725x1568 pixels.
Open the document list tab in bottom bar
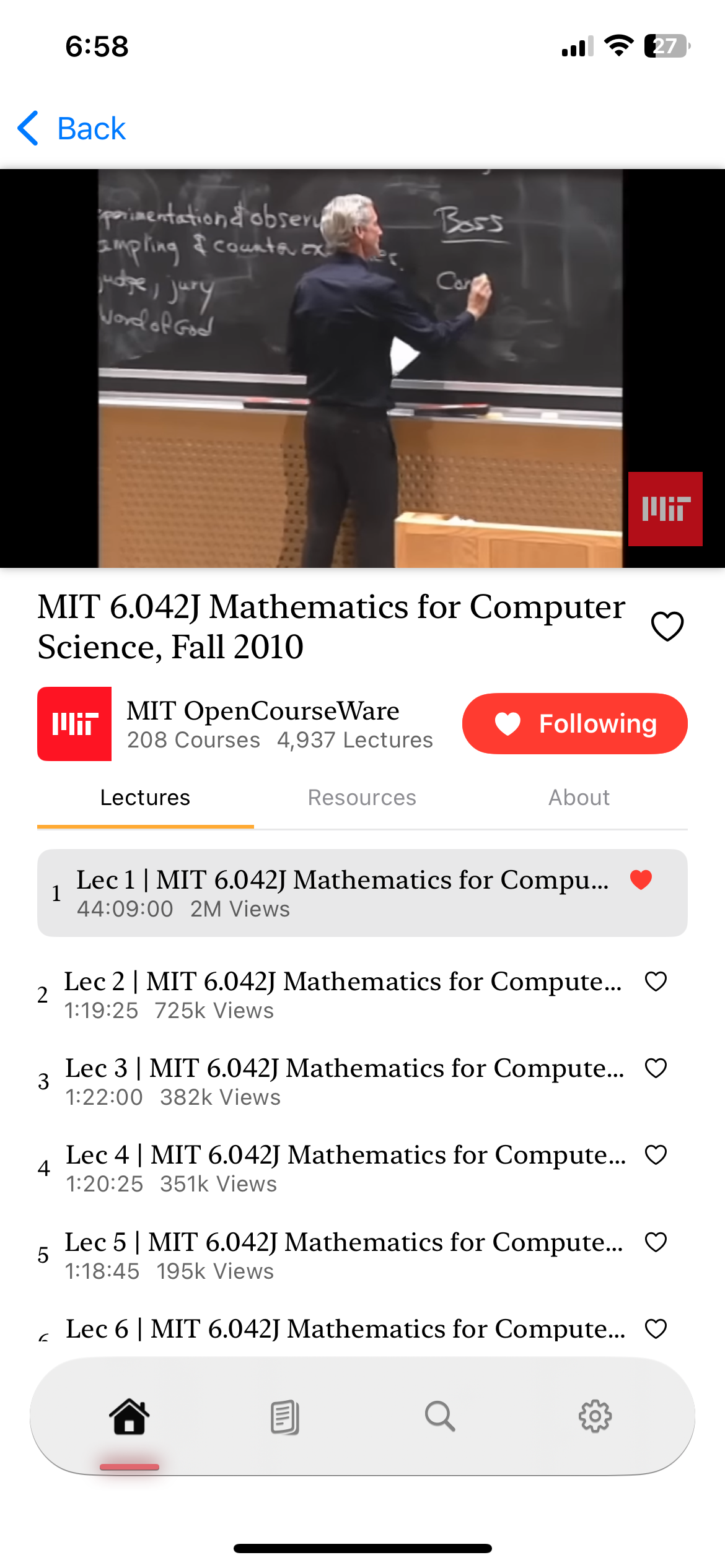pyautogui.click(x=285, y=1417)
